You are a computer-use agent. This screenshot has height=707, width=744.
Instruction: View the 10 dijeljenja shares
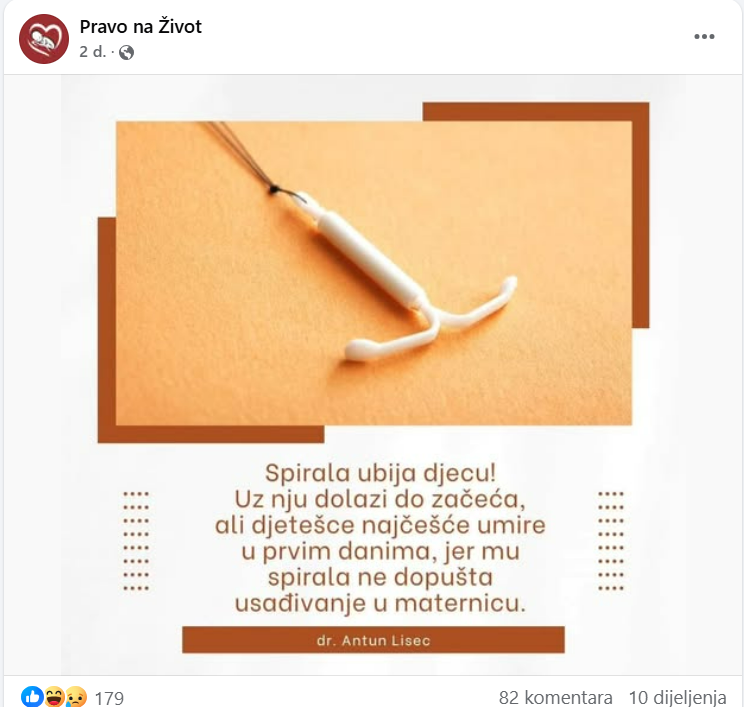coord(677,697)
